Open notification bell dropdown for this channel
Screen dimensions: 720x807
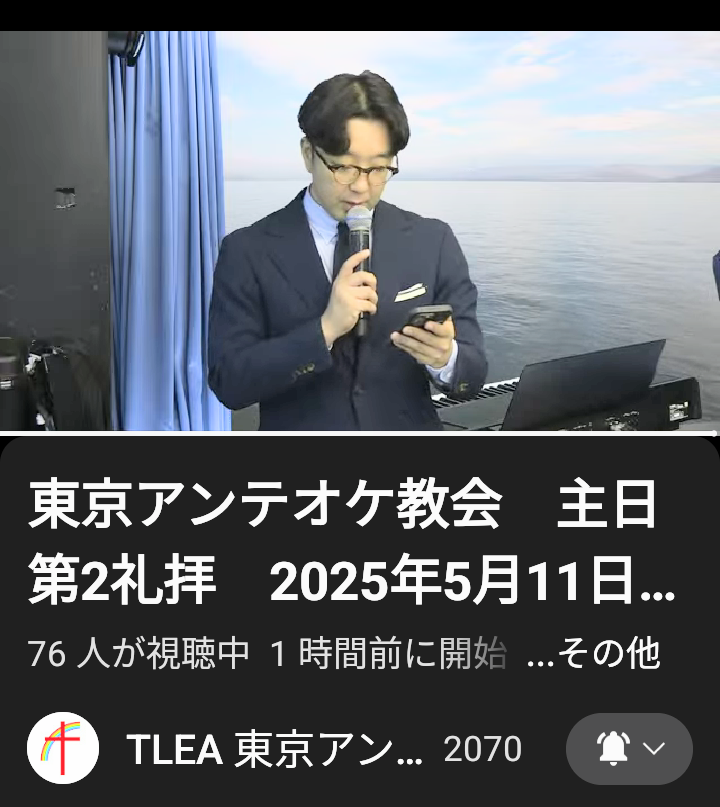pyautogui.click(x=629, y=749)
